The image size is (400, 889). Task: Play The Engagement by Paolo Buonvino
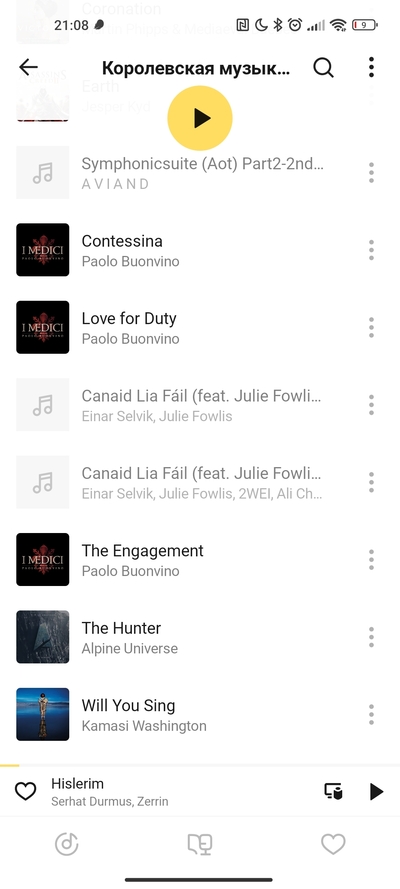pyautogui.click(x=187, y=560)
